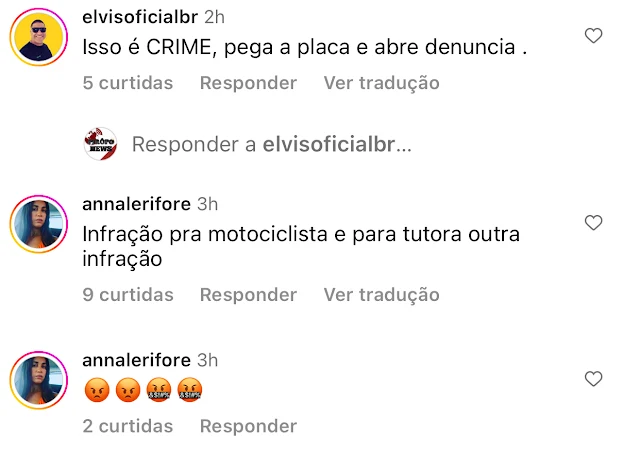Viewport: 640px width, 452px height.
Task: Translate annalerifore's Infração comment
Action: [381, 294]
